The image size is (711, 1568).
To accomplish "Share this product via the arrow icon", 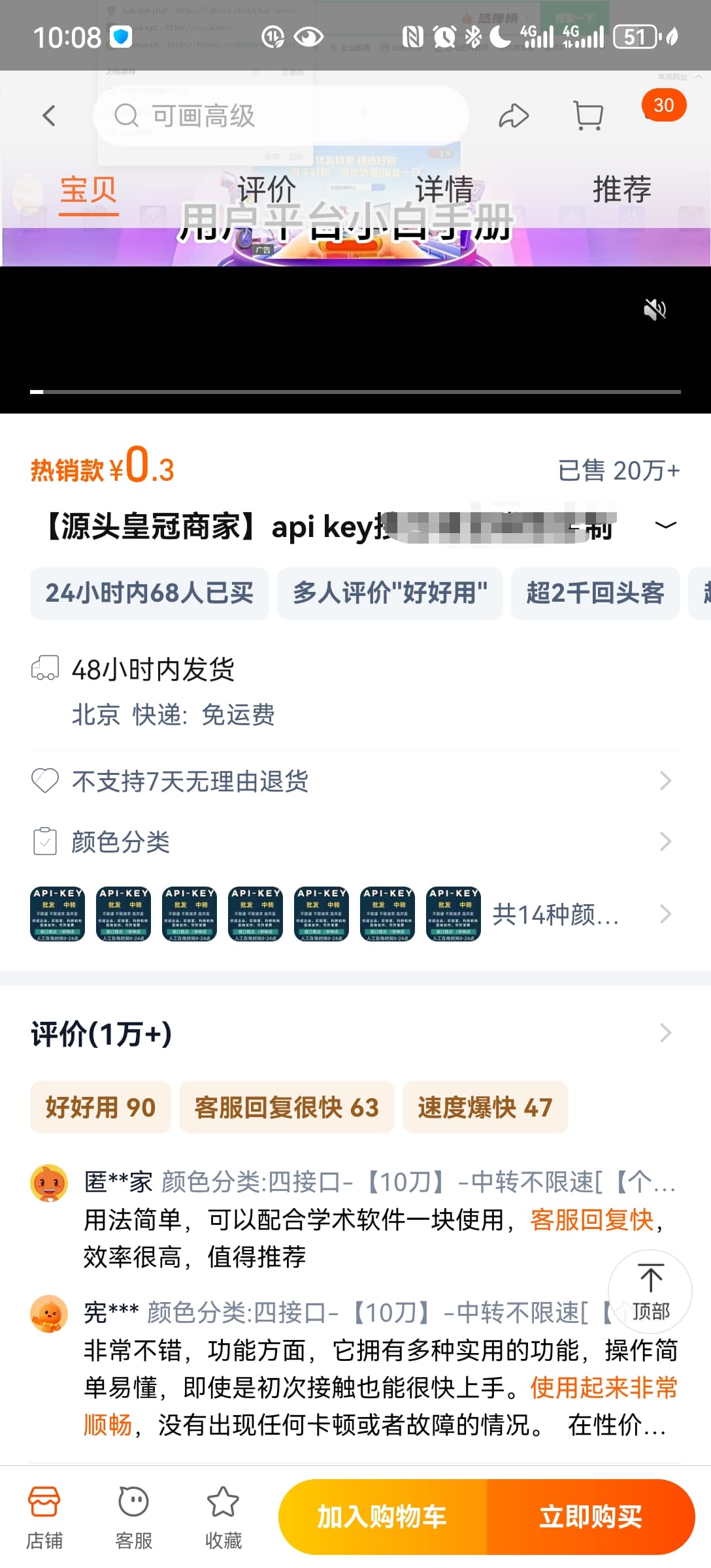I will point(514,116).
